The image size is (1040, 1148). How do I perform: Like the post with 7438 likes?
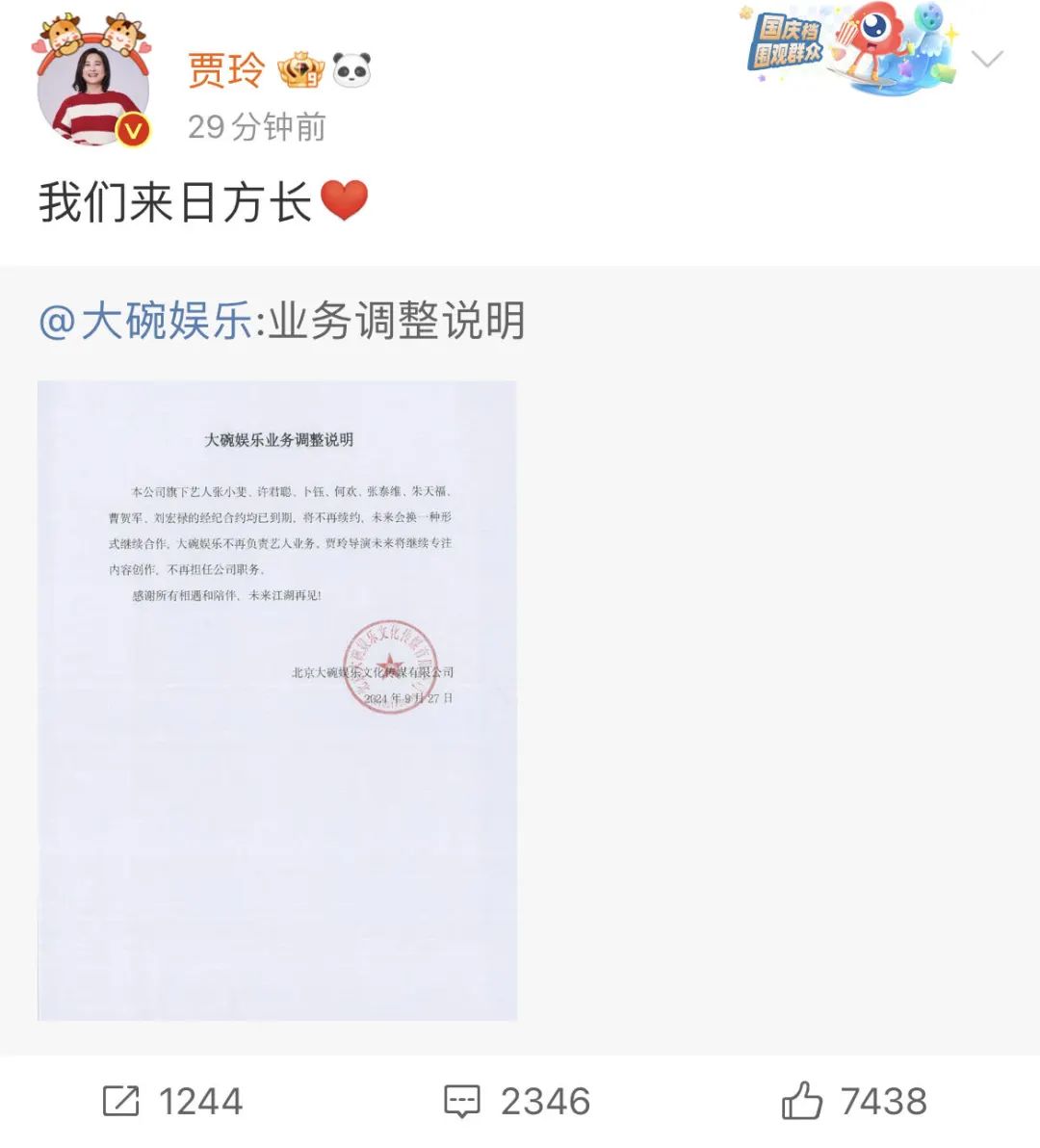coord(854,1101)
